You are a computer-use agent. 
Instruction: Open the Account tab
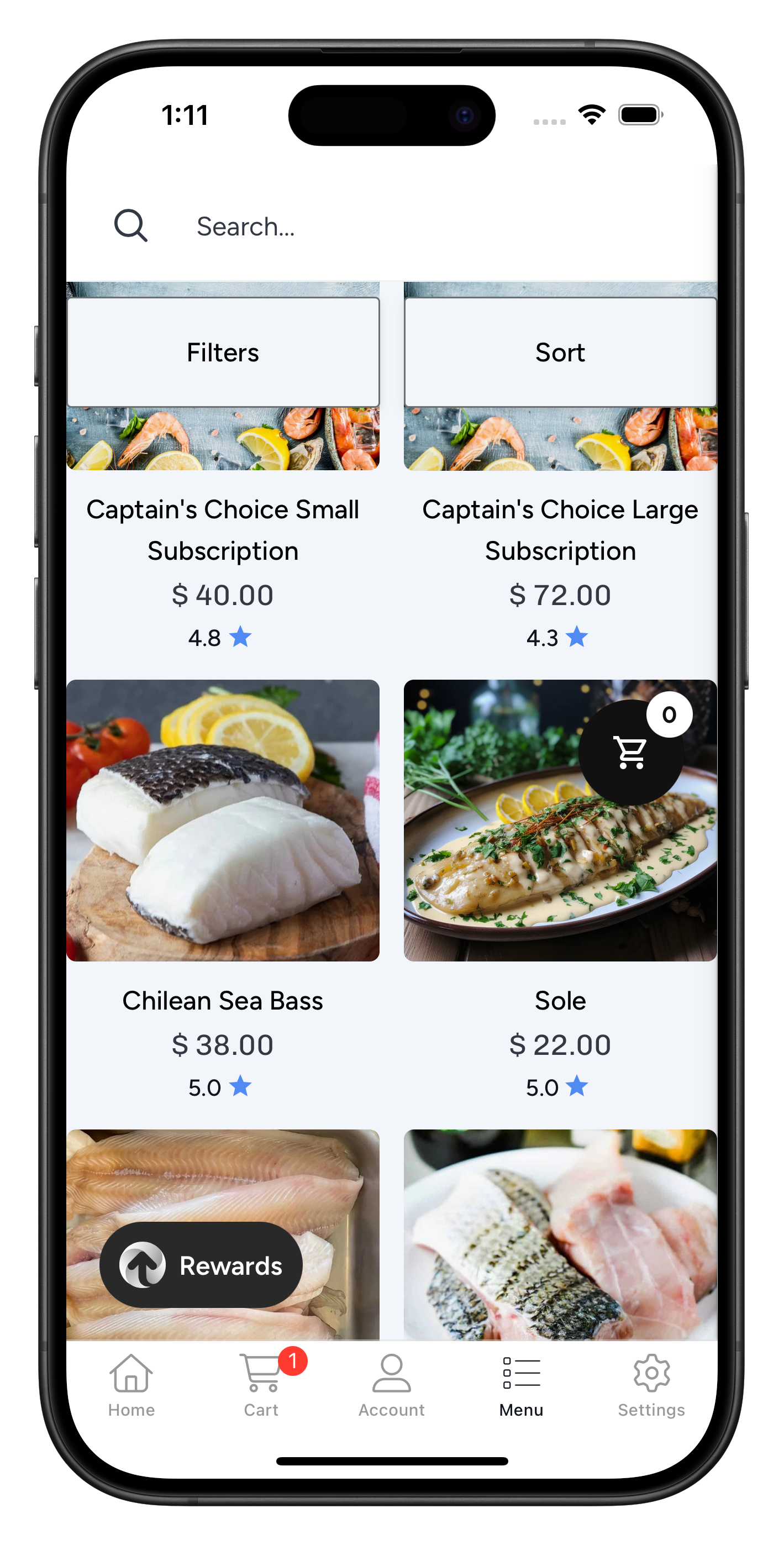click(391, 1384)
